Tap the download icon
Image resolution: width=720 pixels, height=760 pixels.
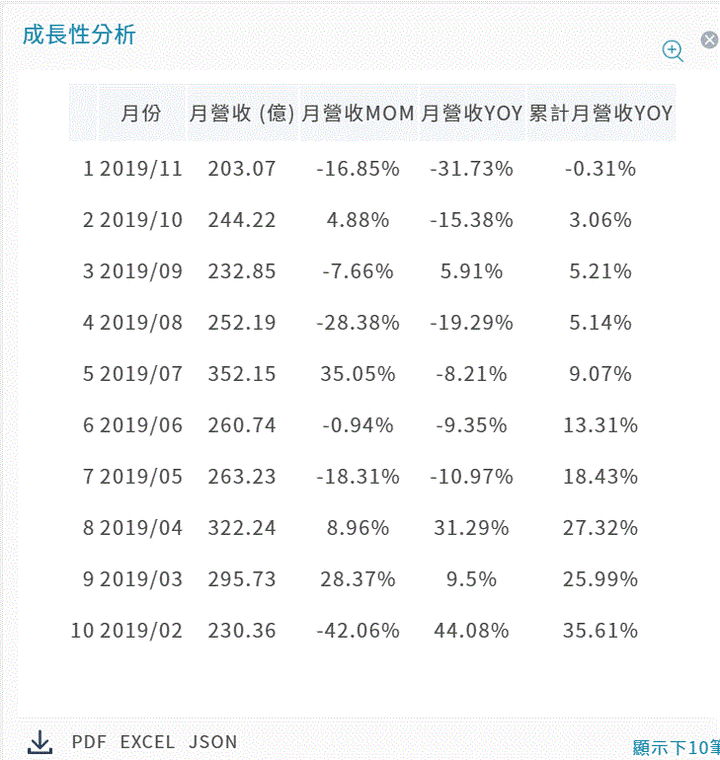click(x=40, y=742)
